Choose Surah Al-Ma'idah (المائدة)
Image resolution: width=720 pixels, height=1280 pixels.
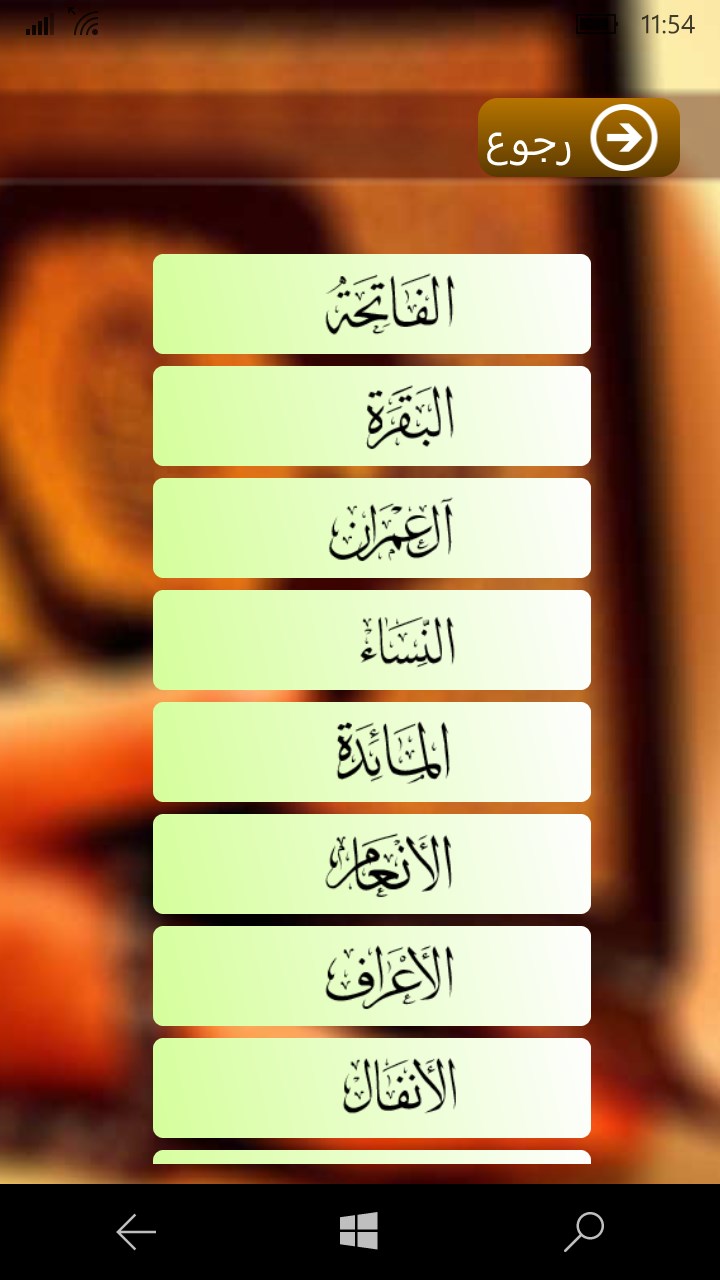tap(371, 752)
